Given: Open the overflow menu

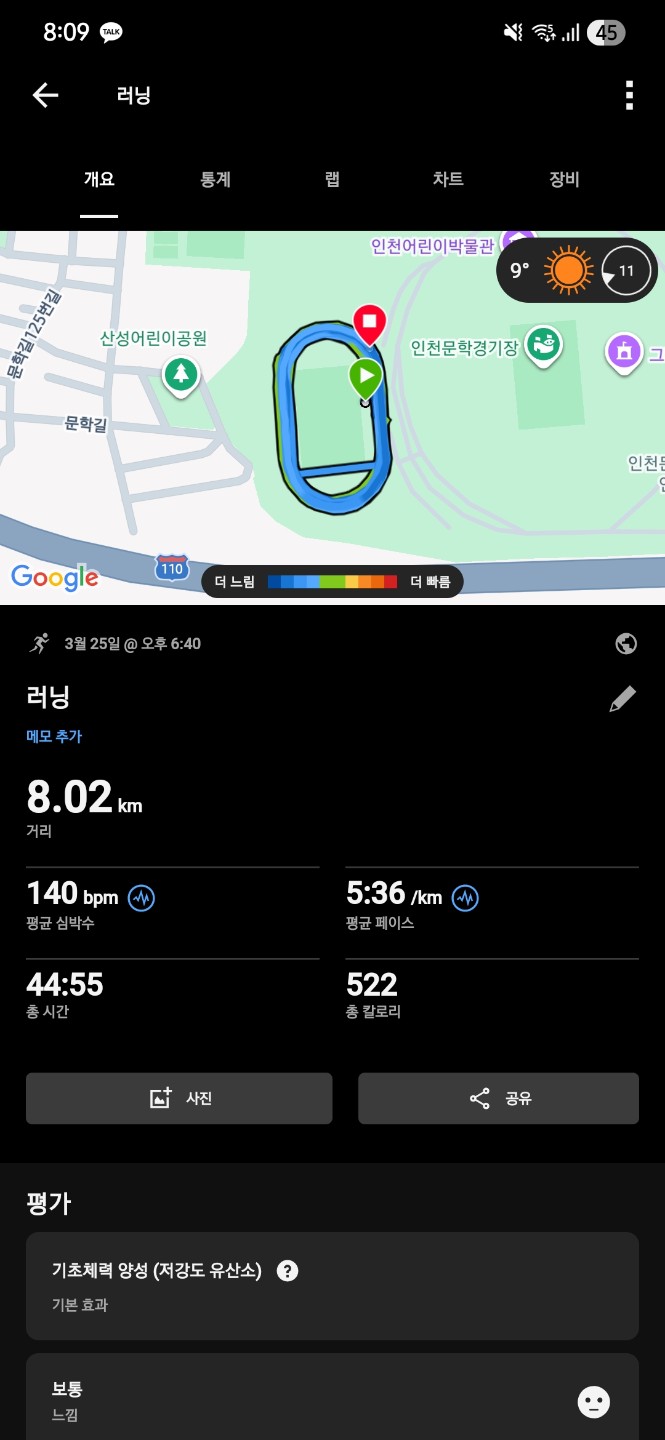Looking at the screenshot, I should [x=629, y=96].
